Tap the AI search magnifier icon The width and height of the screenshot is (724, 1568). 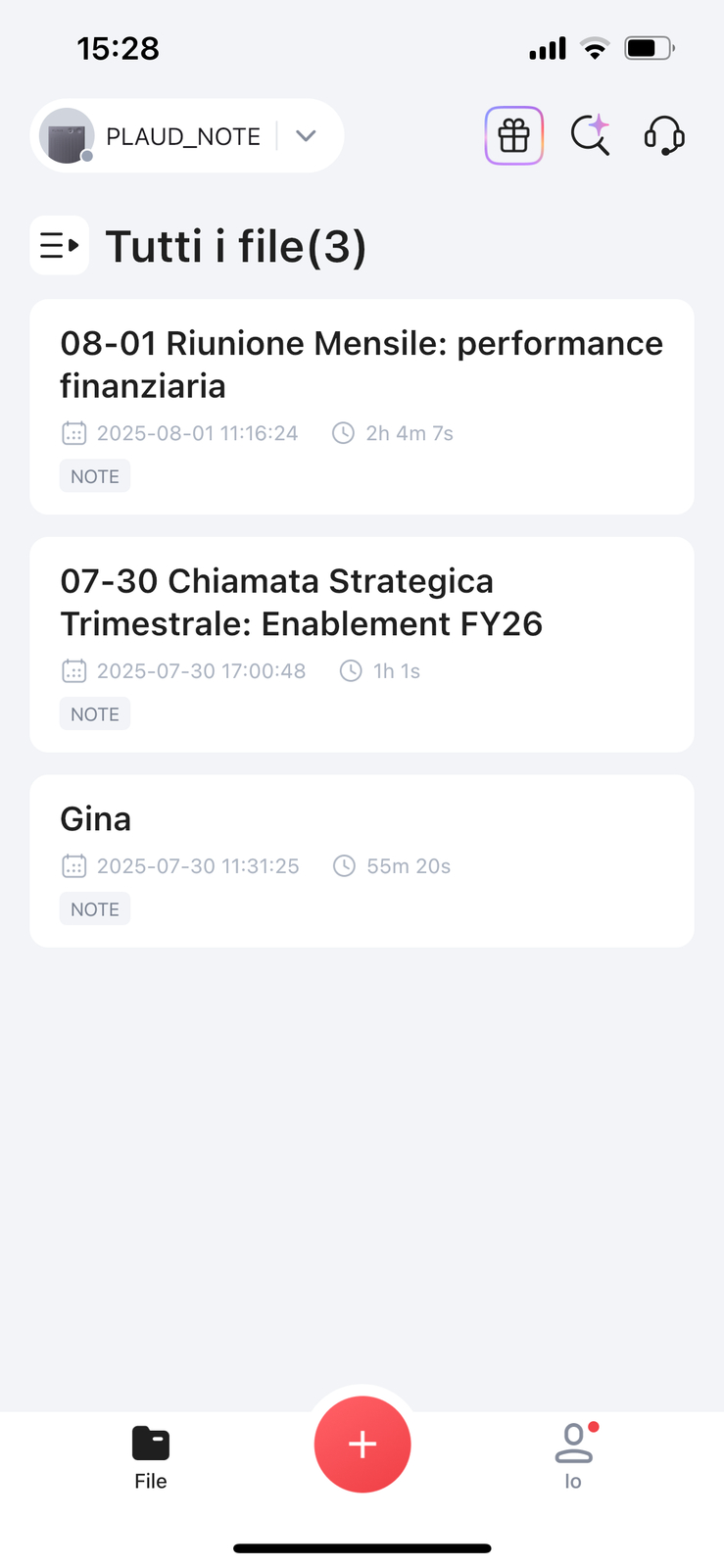point(590,136)
